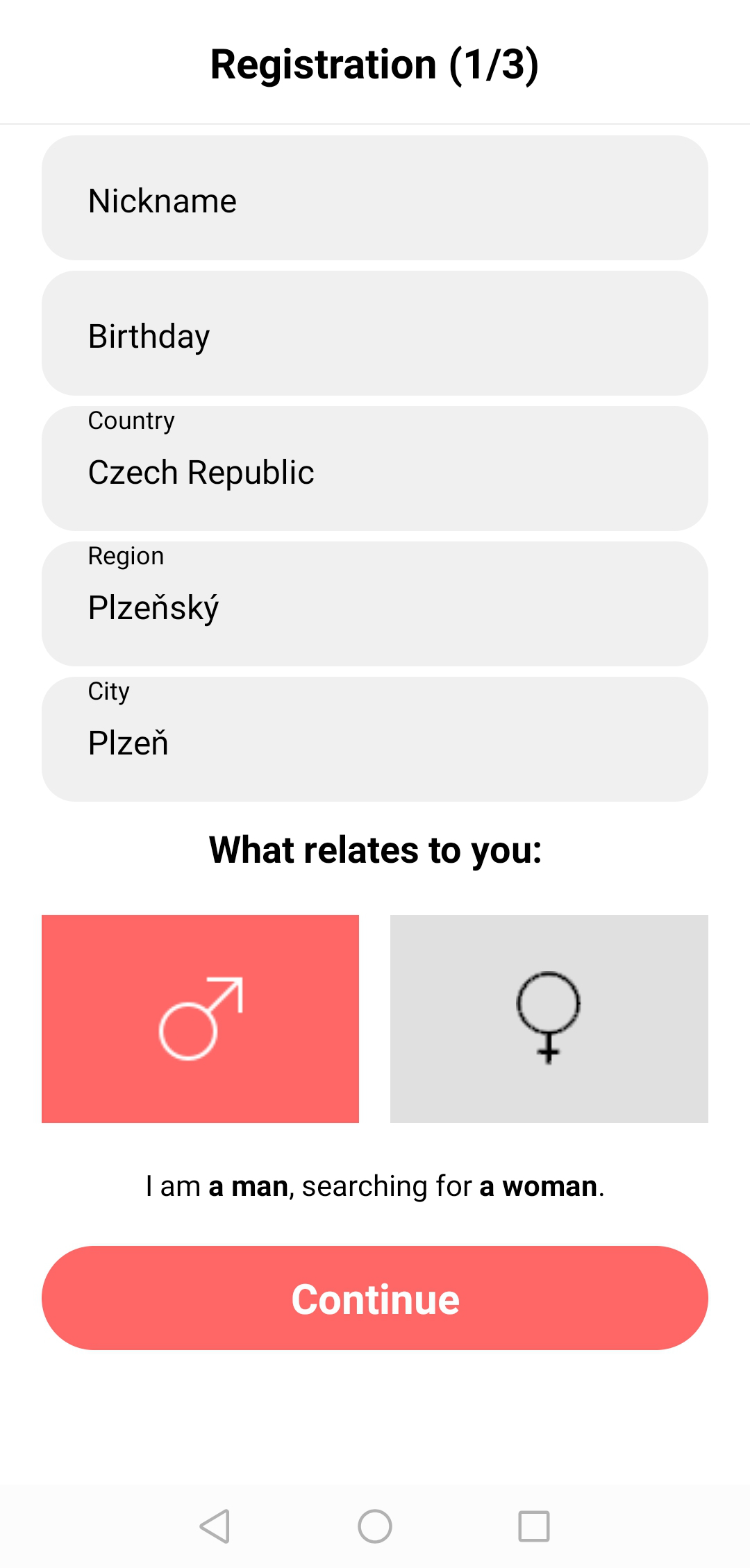Go back using system back button
This screenshot has width=750, height=1568.
click(215, 1526)
